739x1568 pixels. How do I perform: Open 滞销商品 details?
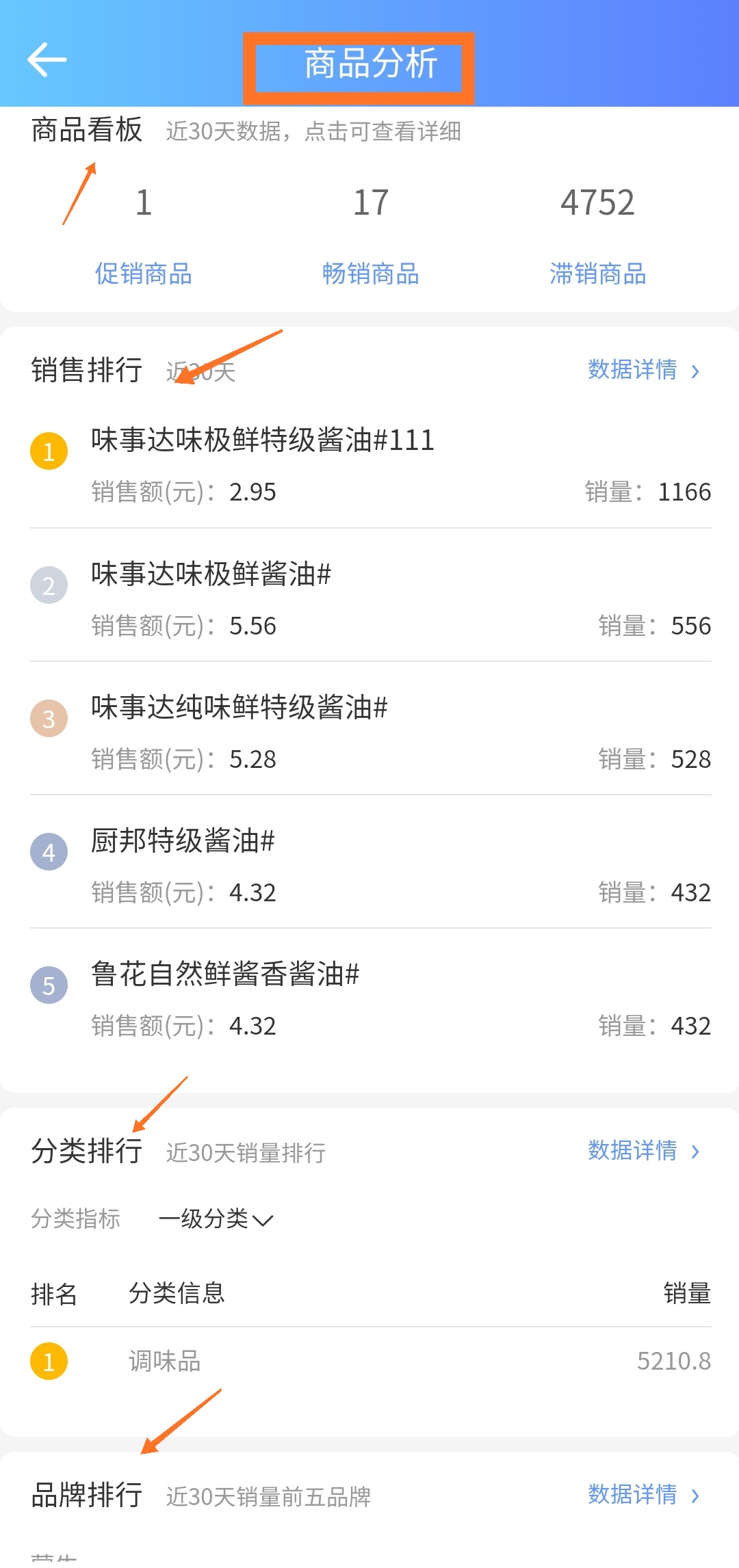point(597,274)
